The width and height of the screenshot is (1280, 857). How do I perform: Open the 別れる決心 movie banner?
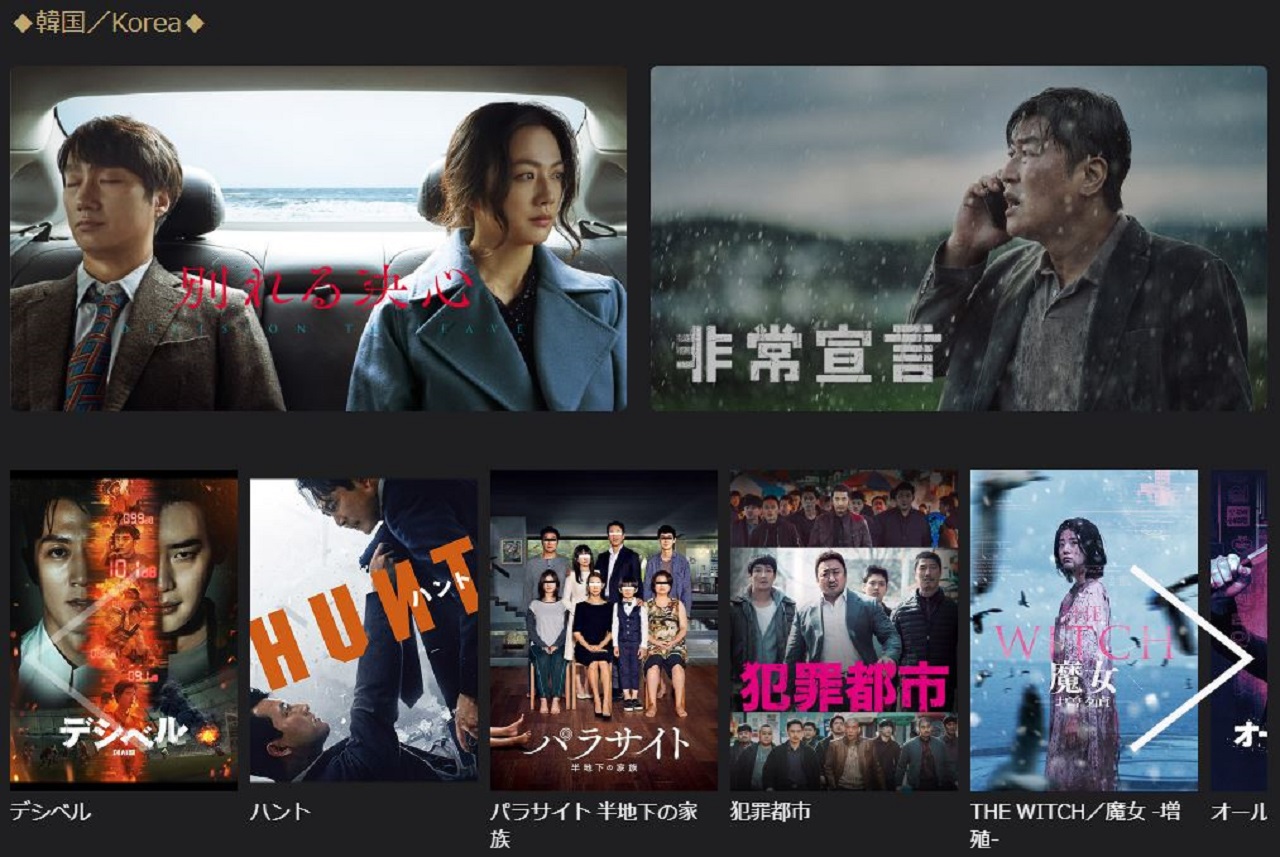pos(318,238)
